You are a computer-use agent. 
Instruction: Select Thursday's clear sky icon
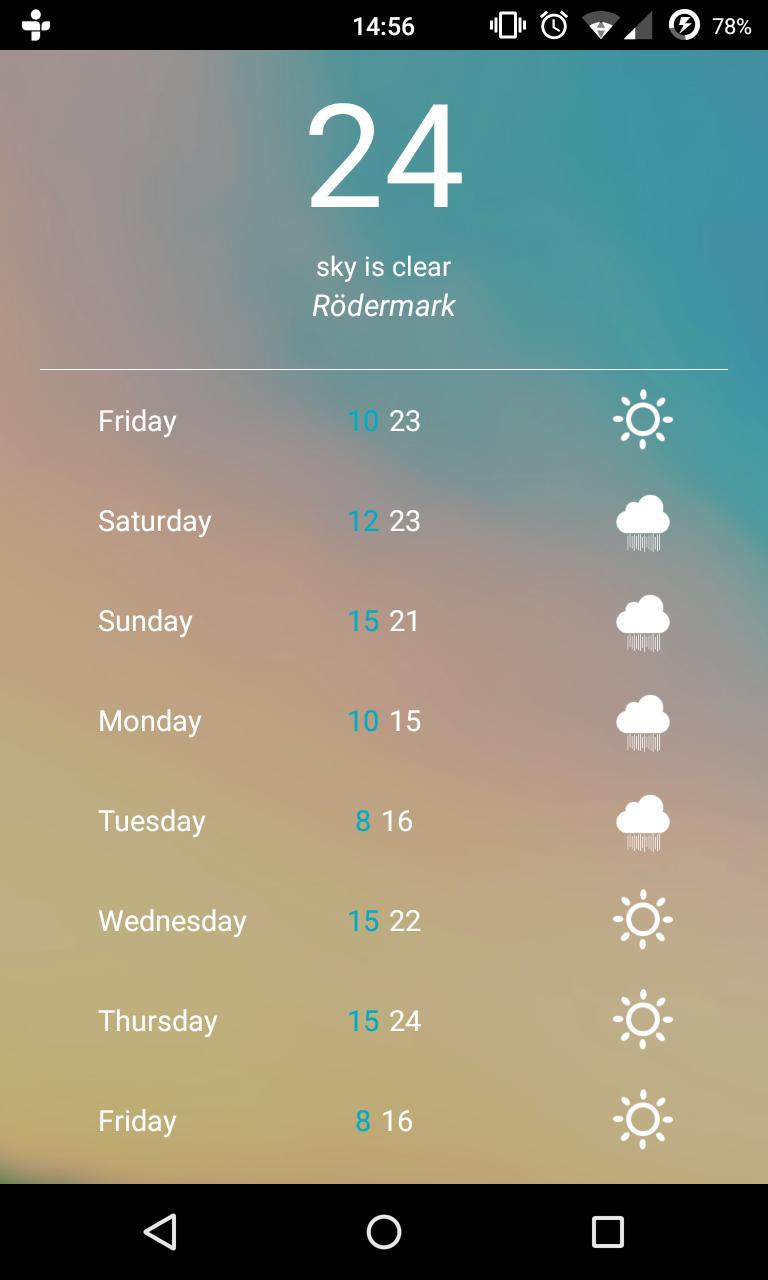pyautogui.click(x=641, y=1019)
